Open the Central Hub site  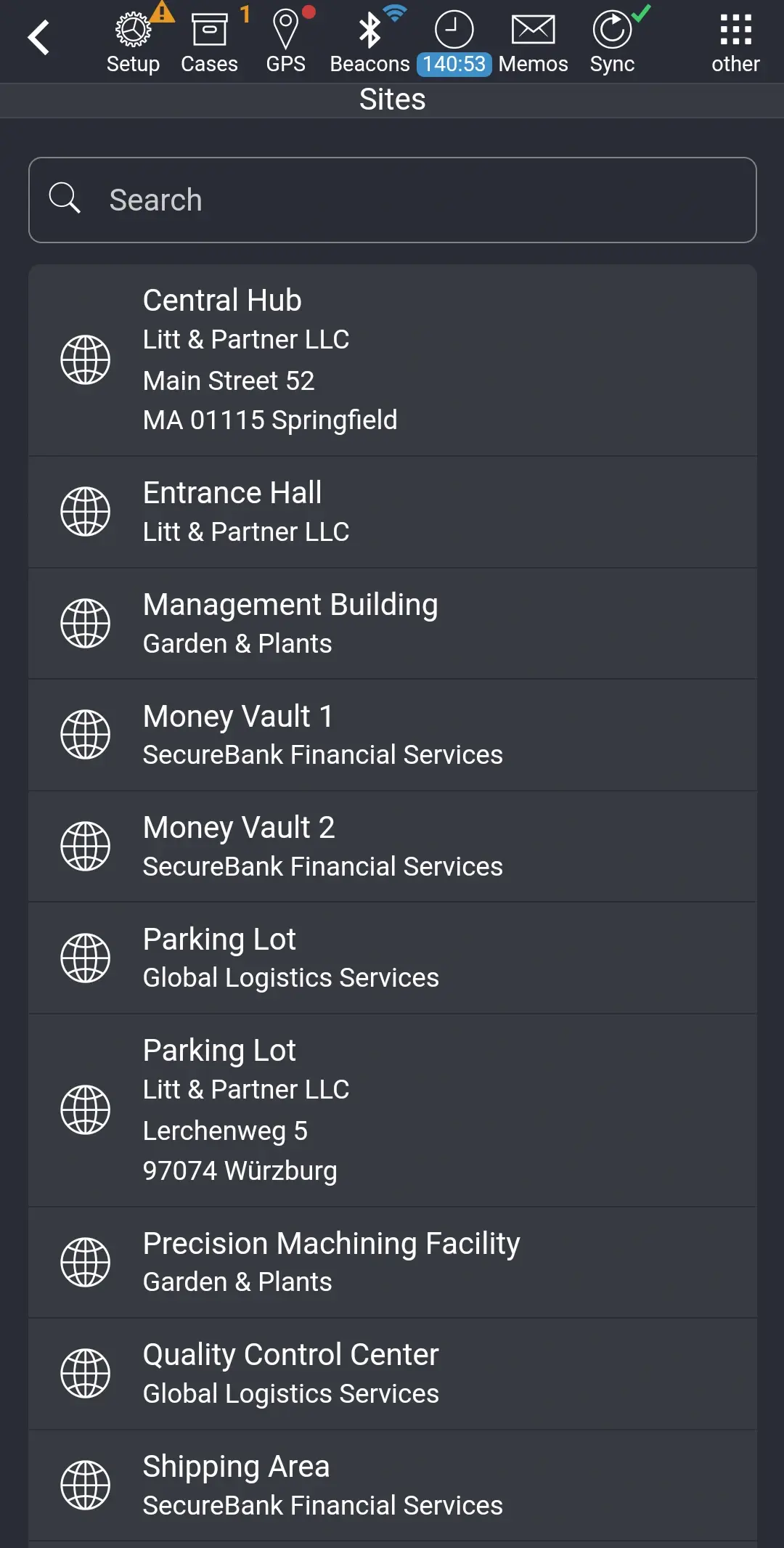392,360
